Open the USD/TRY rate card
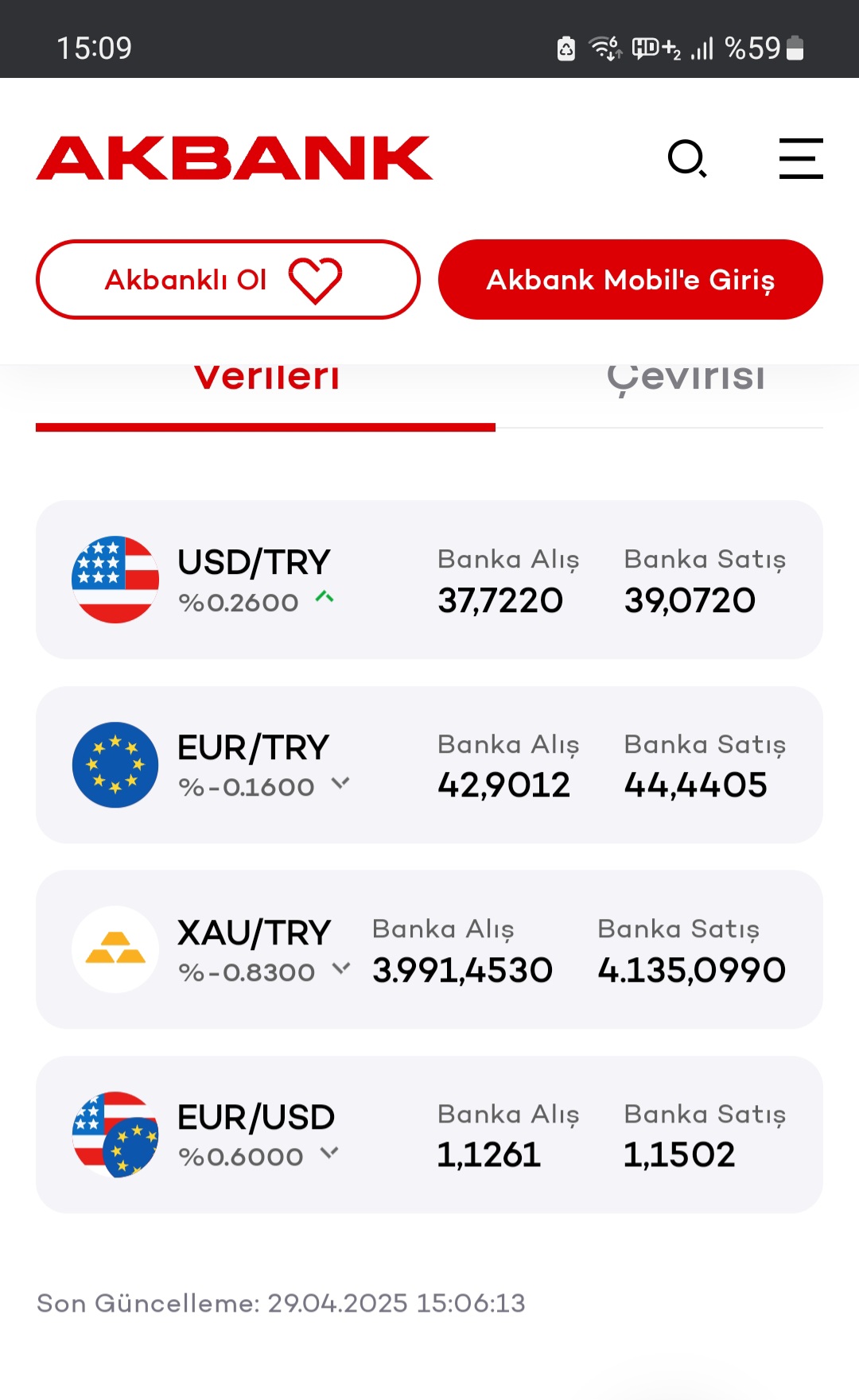 point(429,580)
